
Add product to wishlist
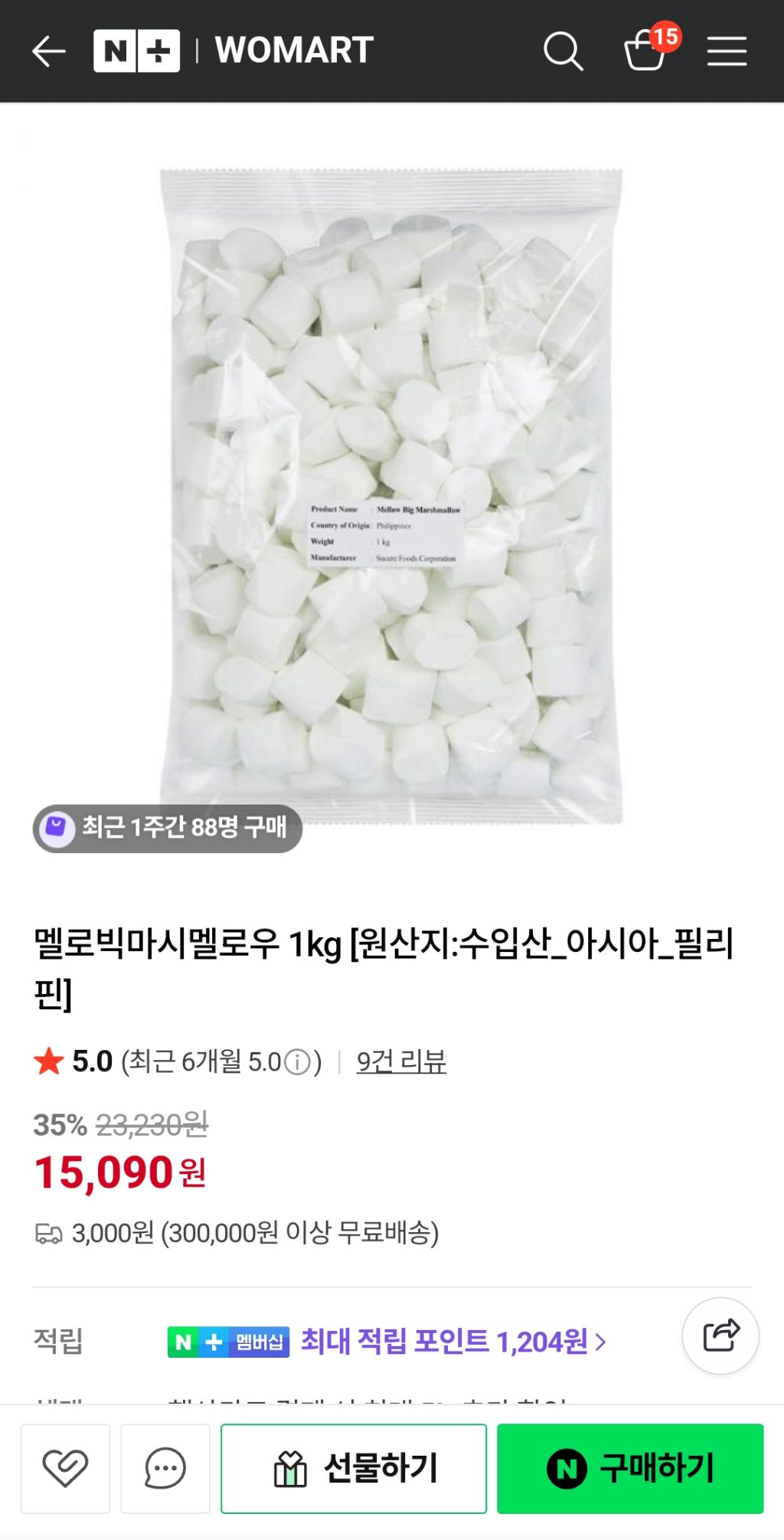coord(65,1468)
